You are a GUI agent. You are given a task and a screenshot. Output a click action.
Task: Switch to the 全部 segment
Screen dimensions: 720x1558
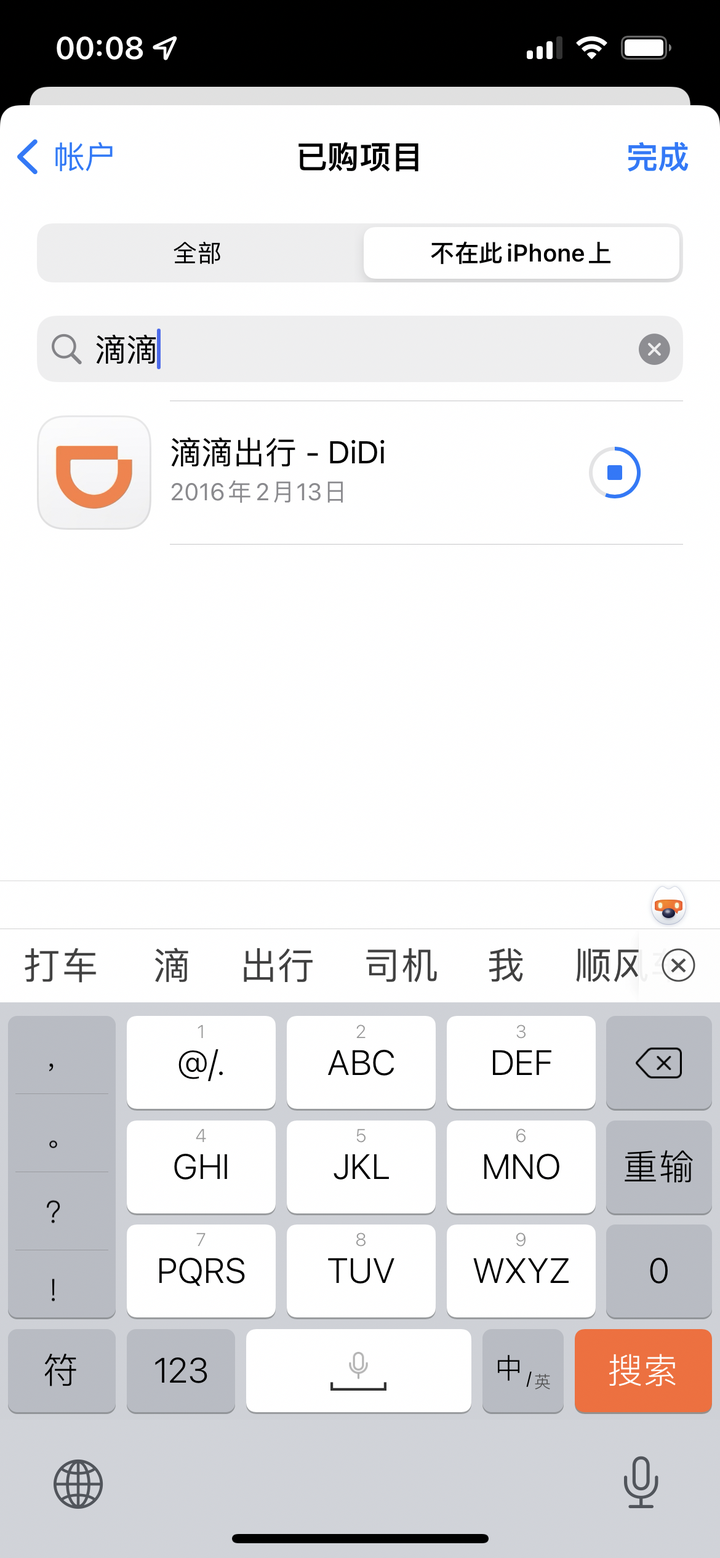198,253
